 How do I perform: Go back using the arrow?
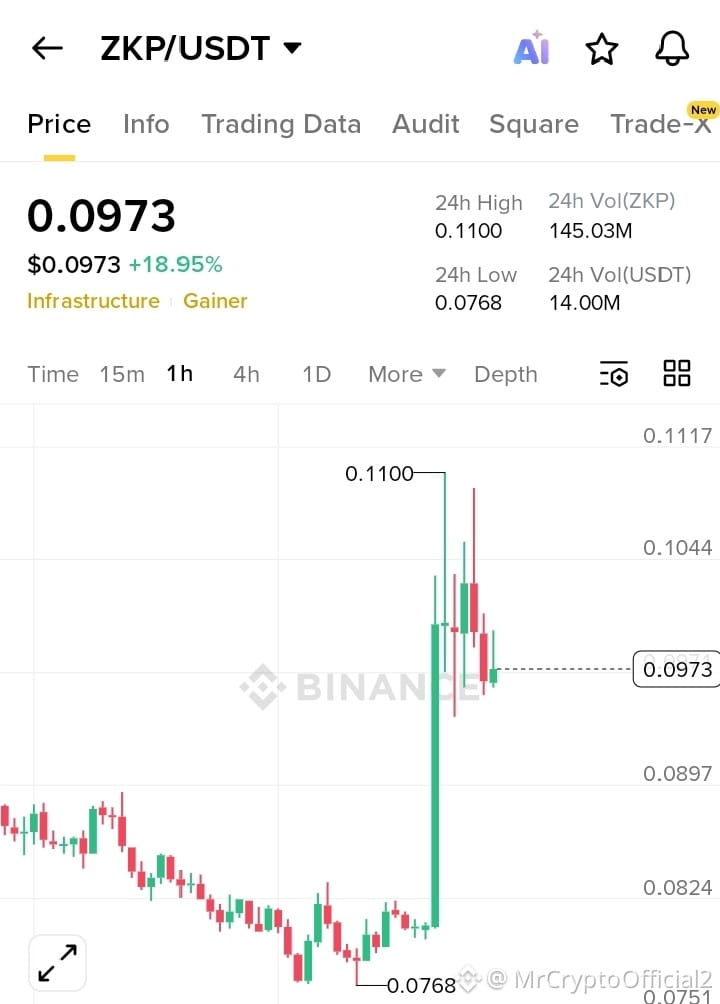coord(47,48)
